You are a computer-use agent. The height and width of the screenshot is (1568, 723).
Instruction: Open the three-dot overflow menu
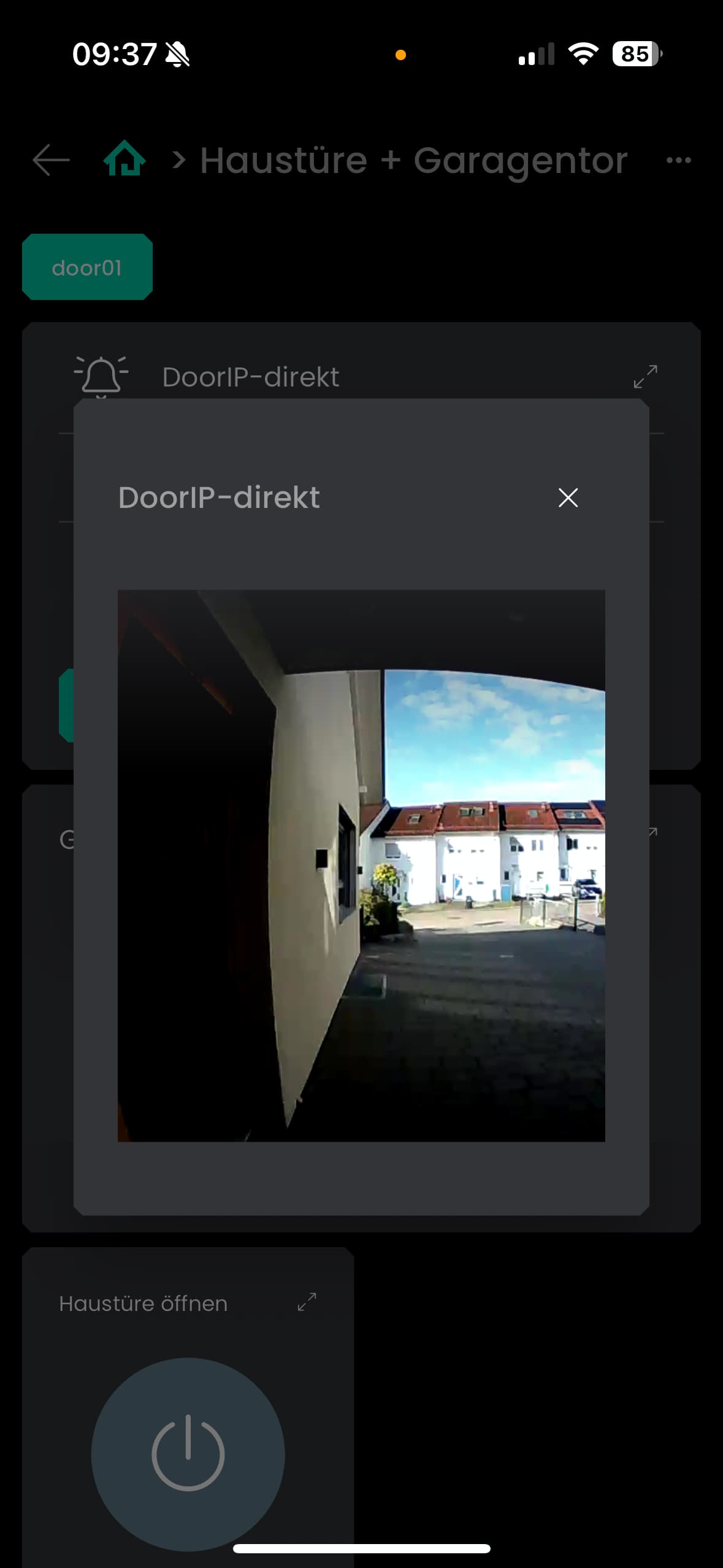678,160
